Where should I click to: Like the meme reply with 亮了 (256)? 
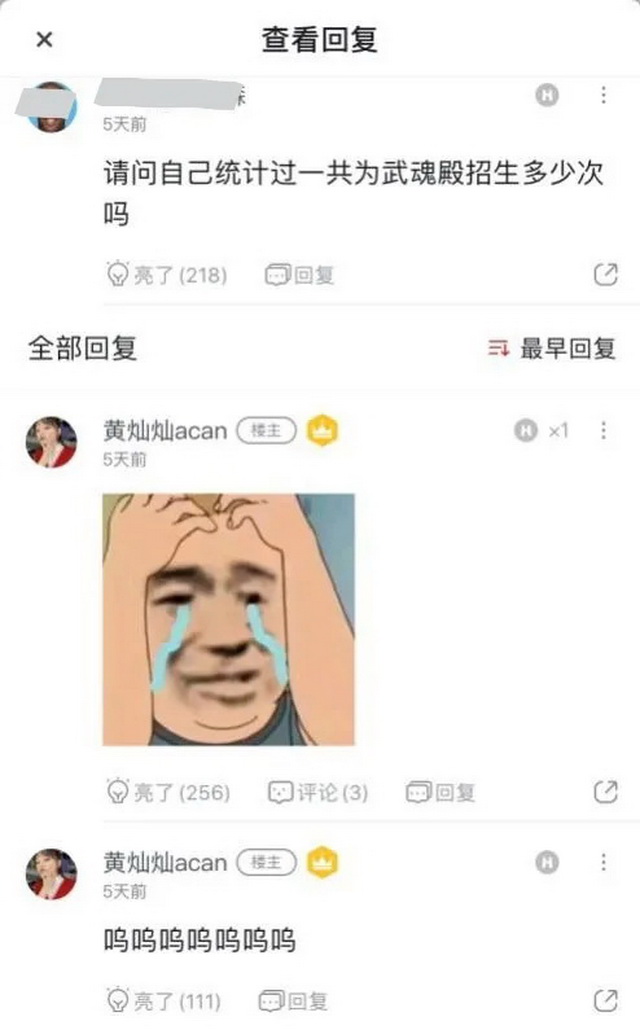pos(168,792)
